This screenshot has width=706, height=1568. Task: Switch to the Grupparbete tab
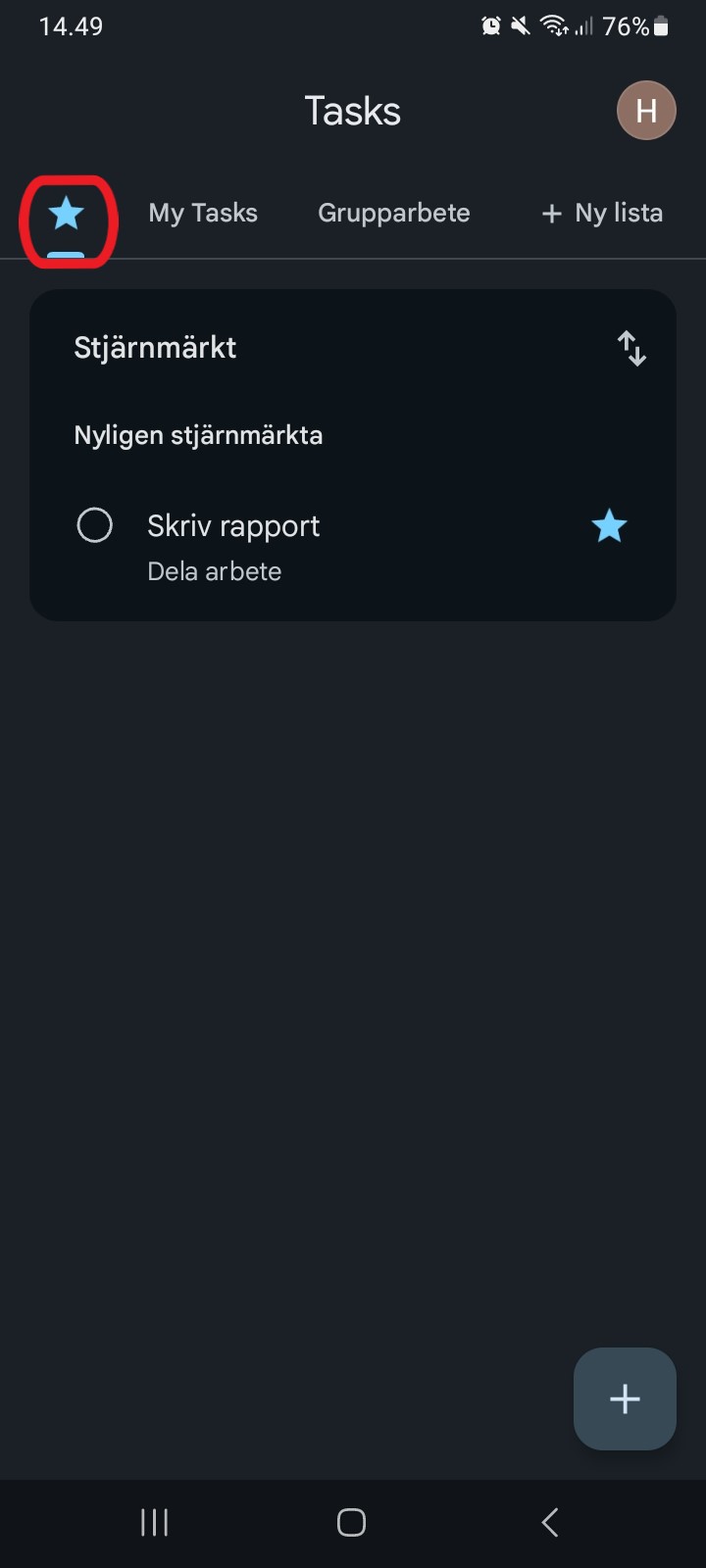pyautogui.click(x=394, y=213)
